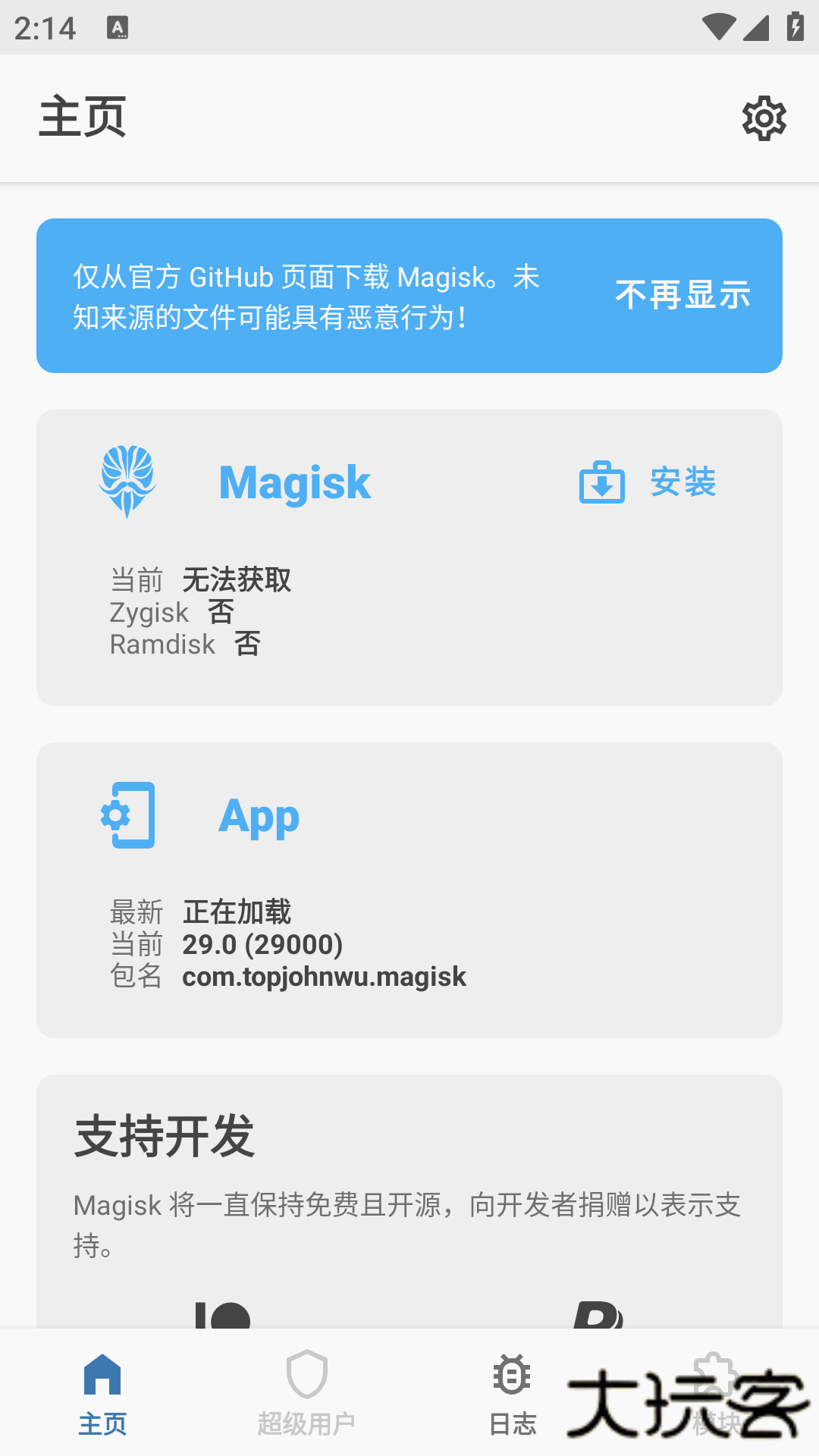Dismiss banner with 不再显示
This screenshot has height=1456, width=819.
click(682, 295)
